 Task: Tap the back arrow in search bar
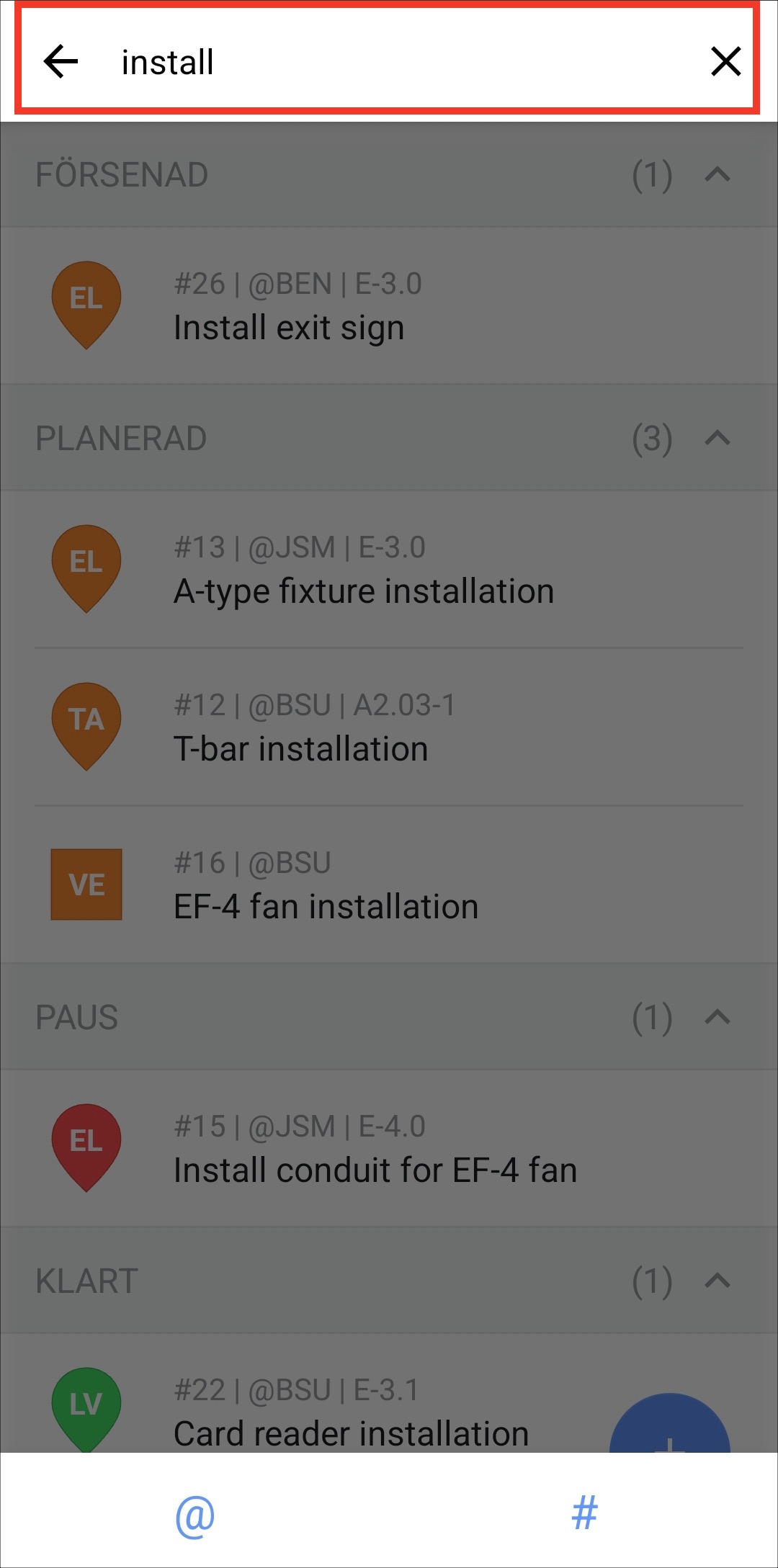[x=61, y=61]
